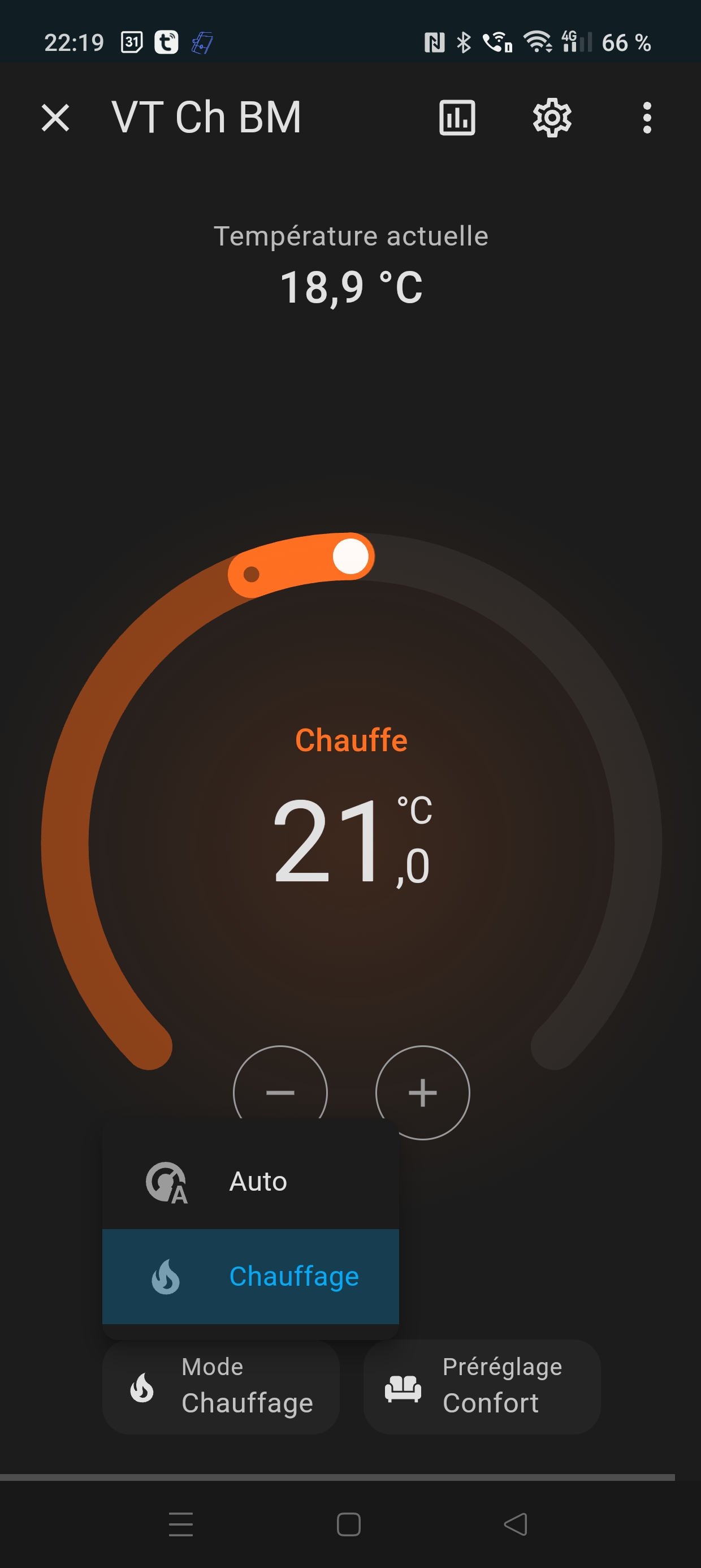701x1568 pixels.
Task: Close the VT Ch BM dialog
Action: (x=55, y=118)
